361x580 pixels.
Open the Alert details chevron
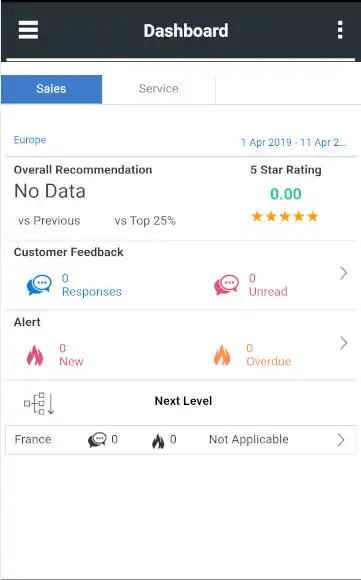click(x=344, y=343)
